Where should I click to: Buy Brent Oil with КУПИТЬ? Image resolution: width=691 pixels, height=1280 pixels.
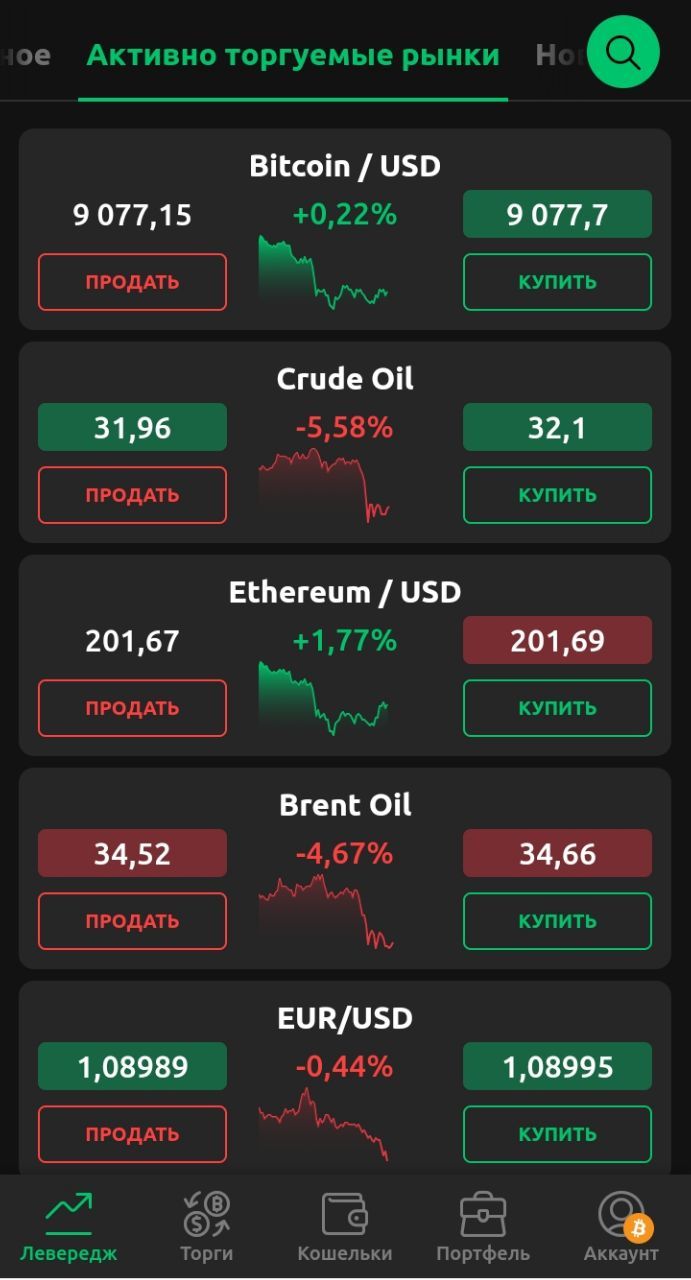557,921
